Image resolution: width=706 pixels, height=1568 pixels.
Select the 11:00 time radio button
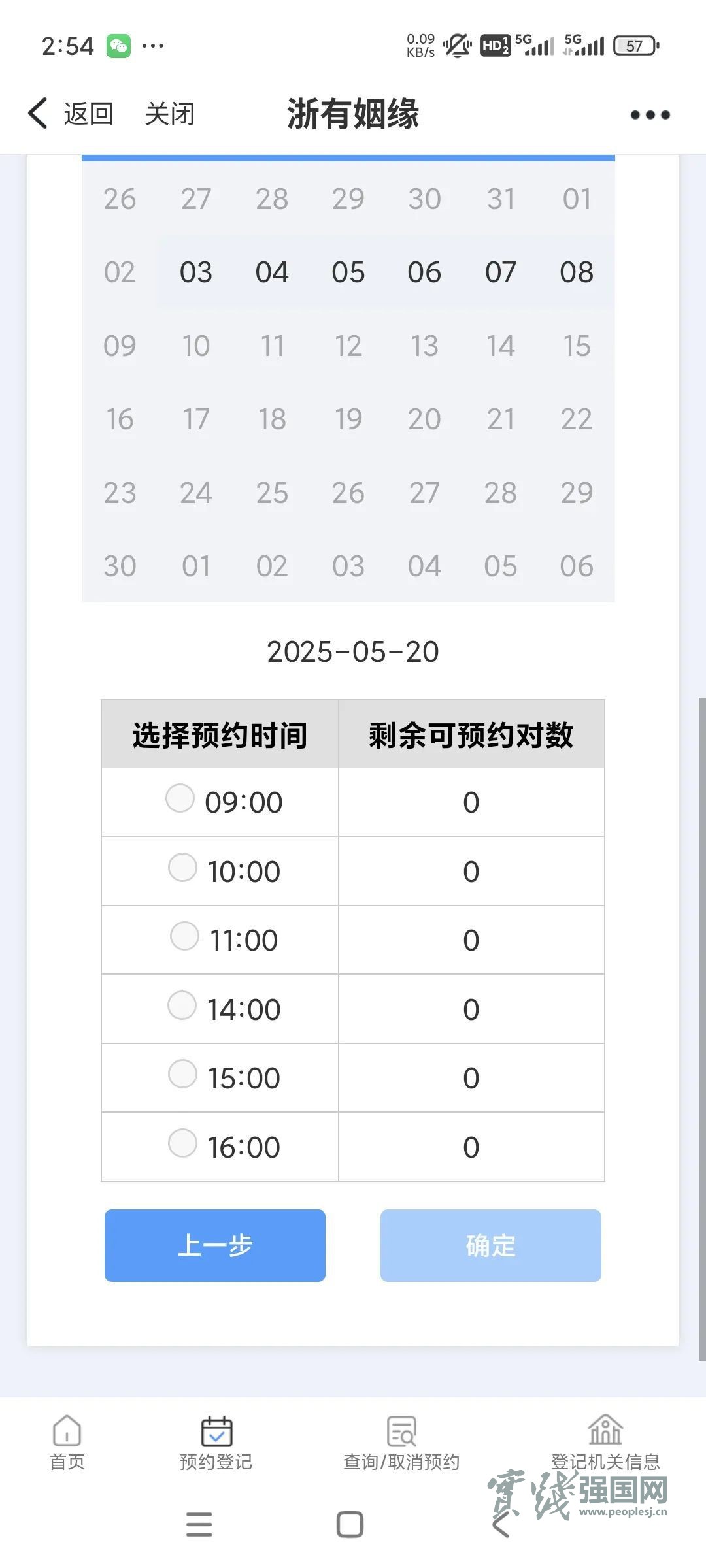[184, 936]
